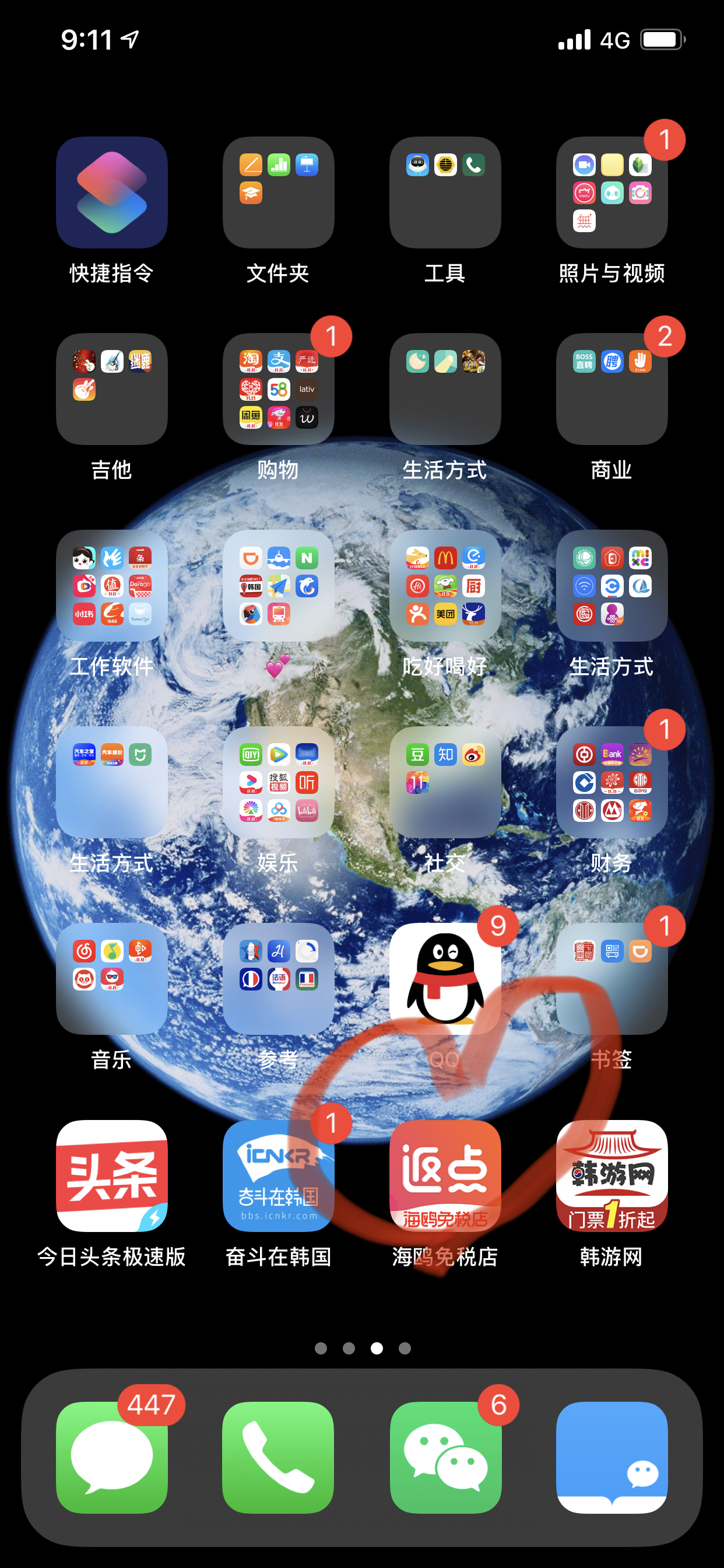Viewport: 724px width, 1568px height.
Task: Open the 快捷指令 Shortcuts app
Action: [x=111, y=192]
